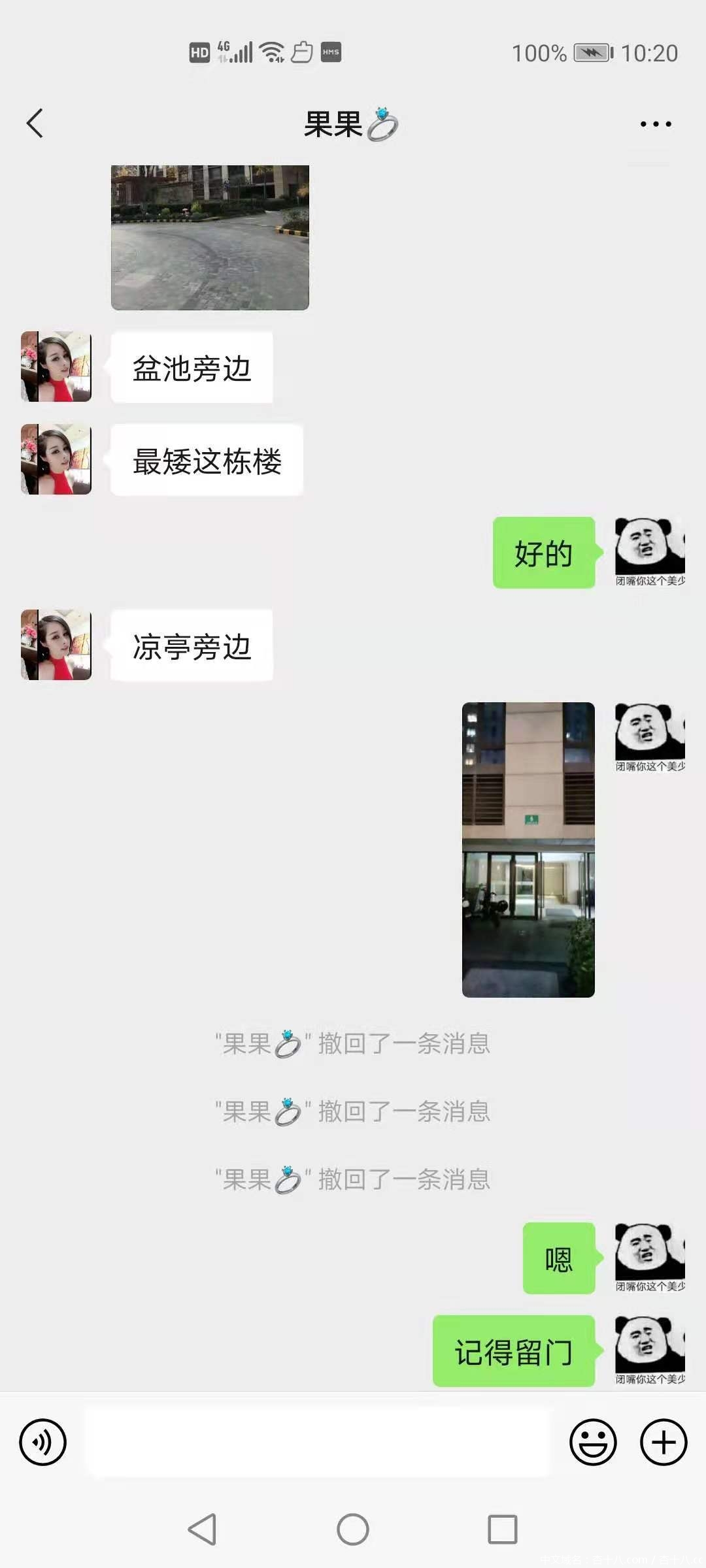The width and height of the screenshot is (706, 1568).
Task: Open contact avatar beside 盆池旁边 message
Action: coord(56,367)
